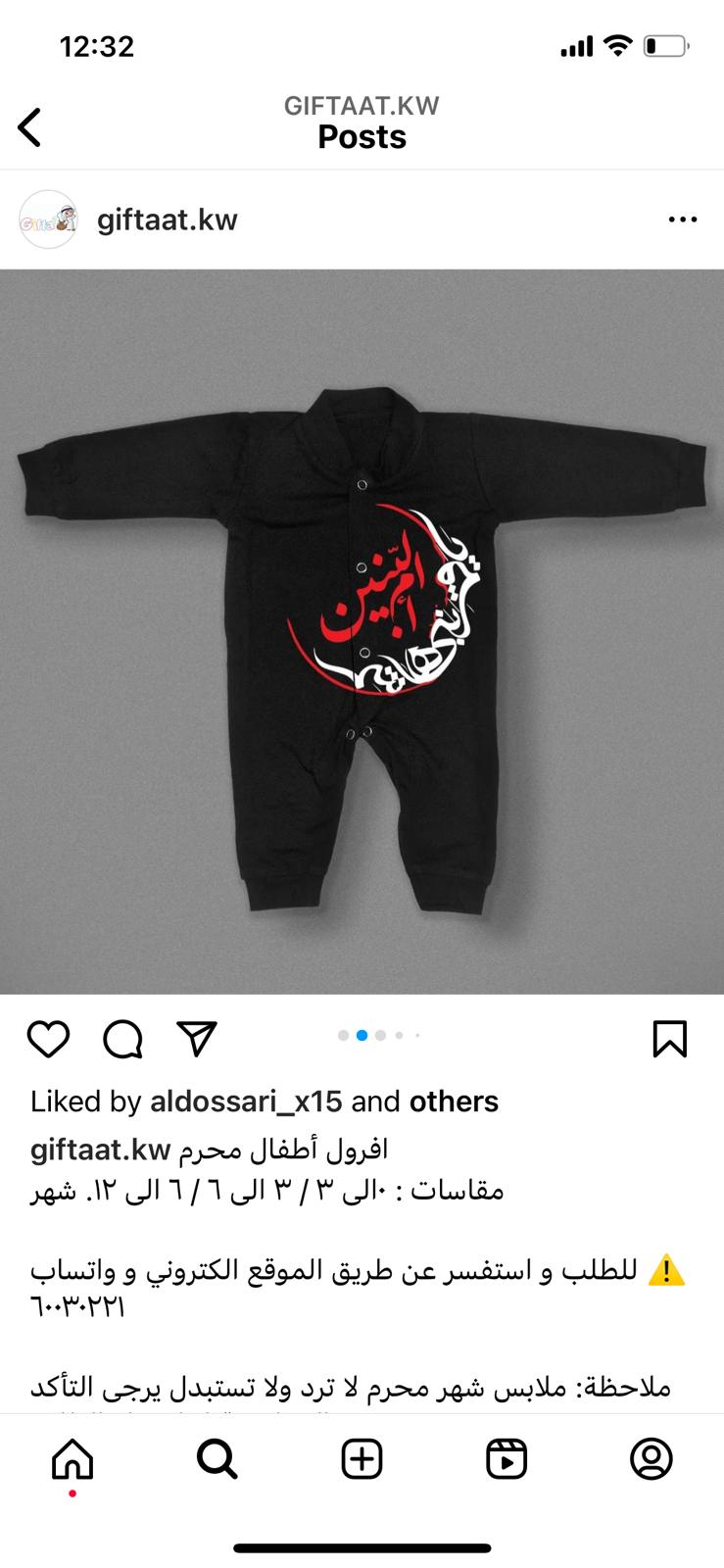The width and height of the screenshot is (724, 1568).
Task: Share the post via paper plane icon
Action: (x=197, y=1039)
